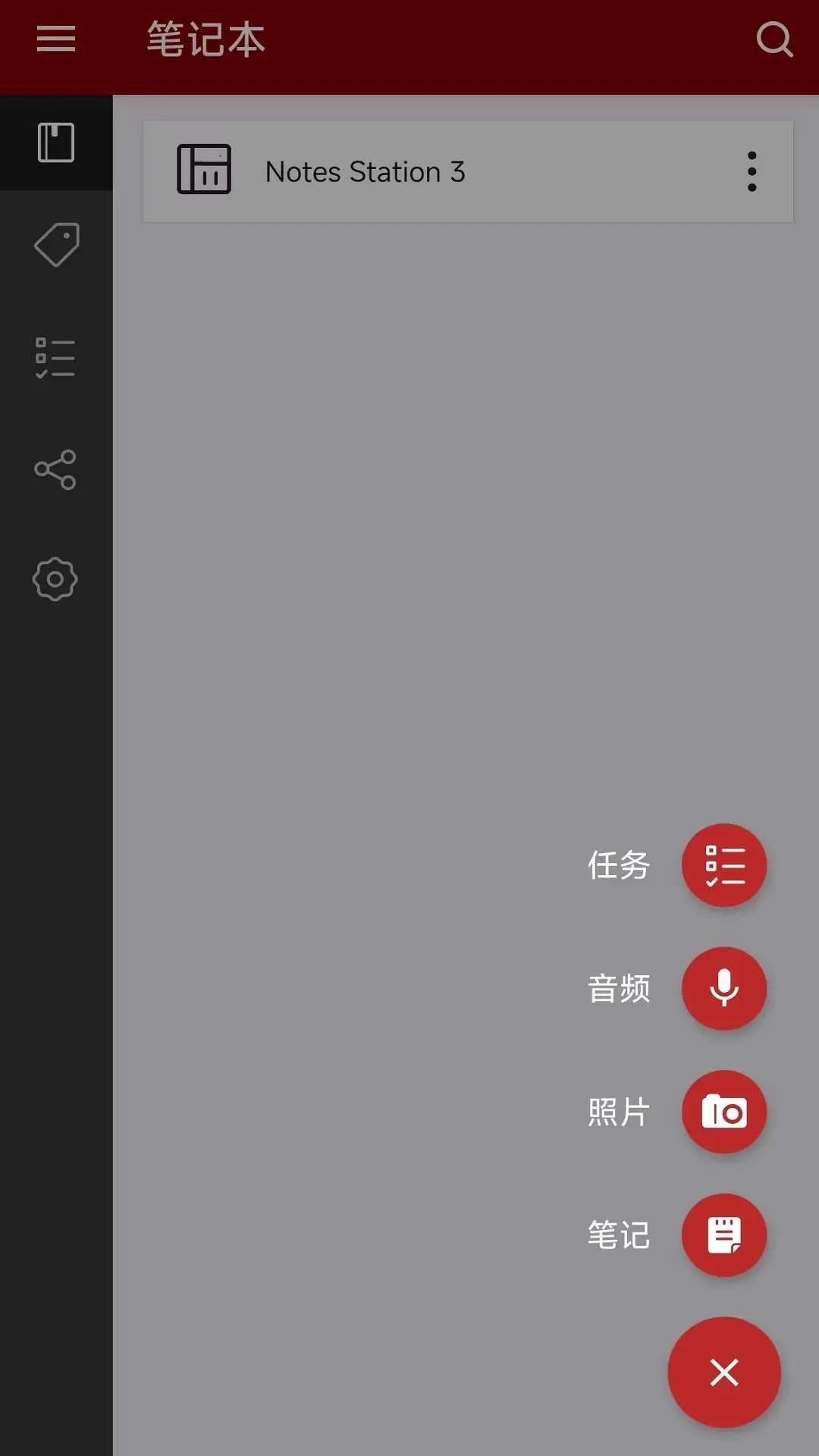Open the To-do list icon in sidebar
This screenshot has height=1456, width=819.
coord(56,356)
